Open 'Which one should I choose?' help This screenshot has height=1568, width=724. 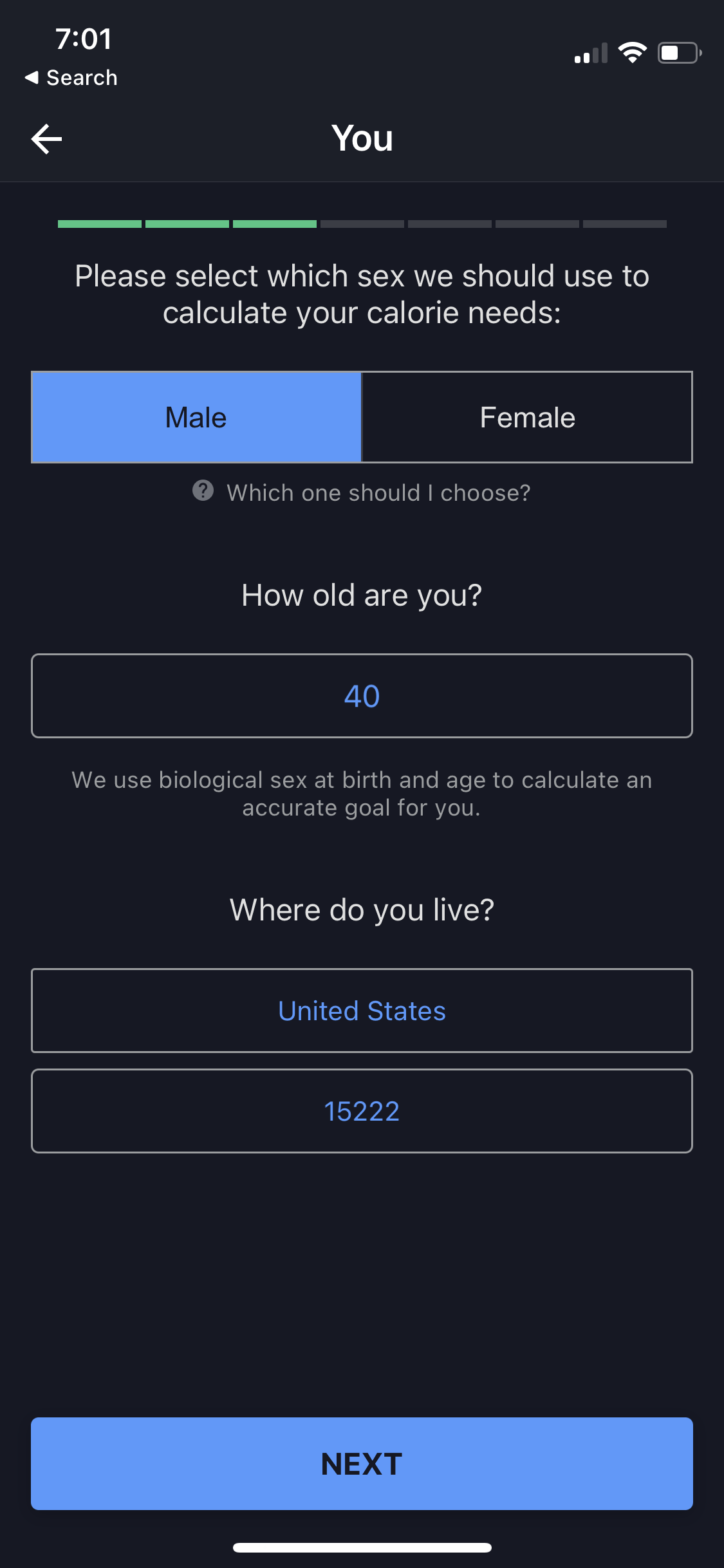click(x=362, y=492)
